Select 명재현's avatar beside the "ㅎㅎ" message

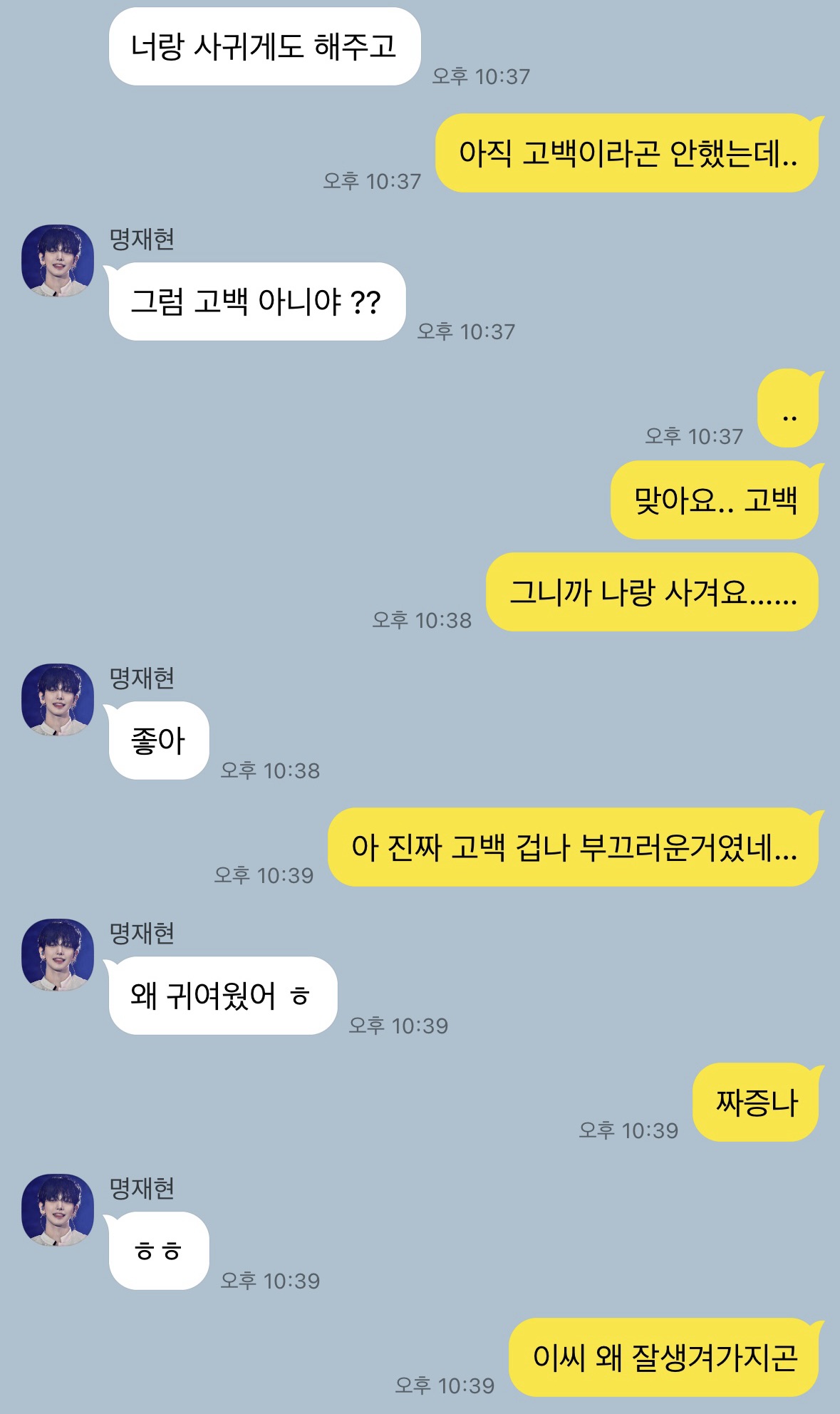point(58,1210)
